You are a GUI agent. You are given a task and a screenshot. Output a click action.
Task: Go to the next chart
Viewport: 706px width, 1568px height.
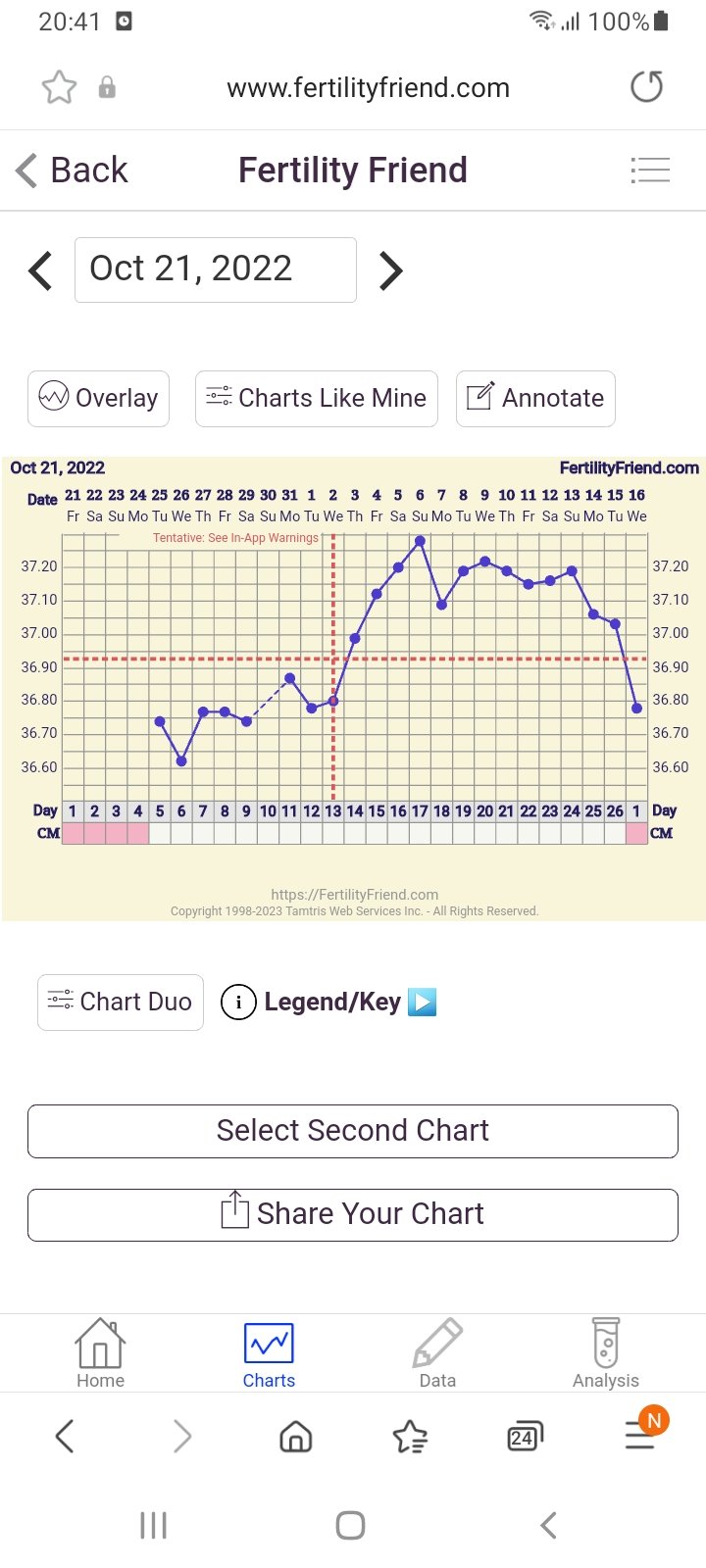390,270
